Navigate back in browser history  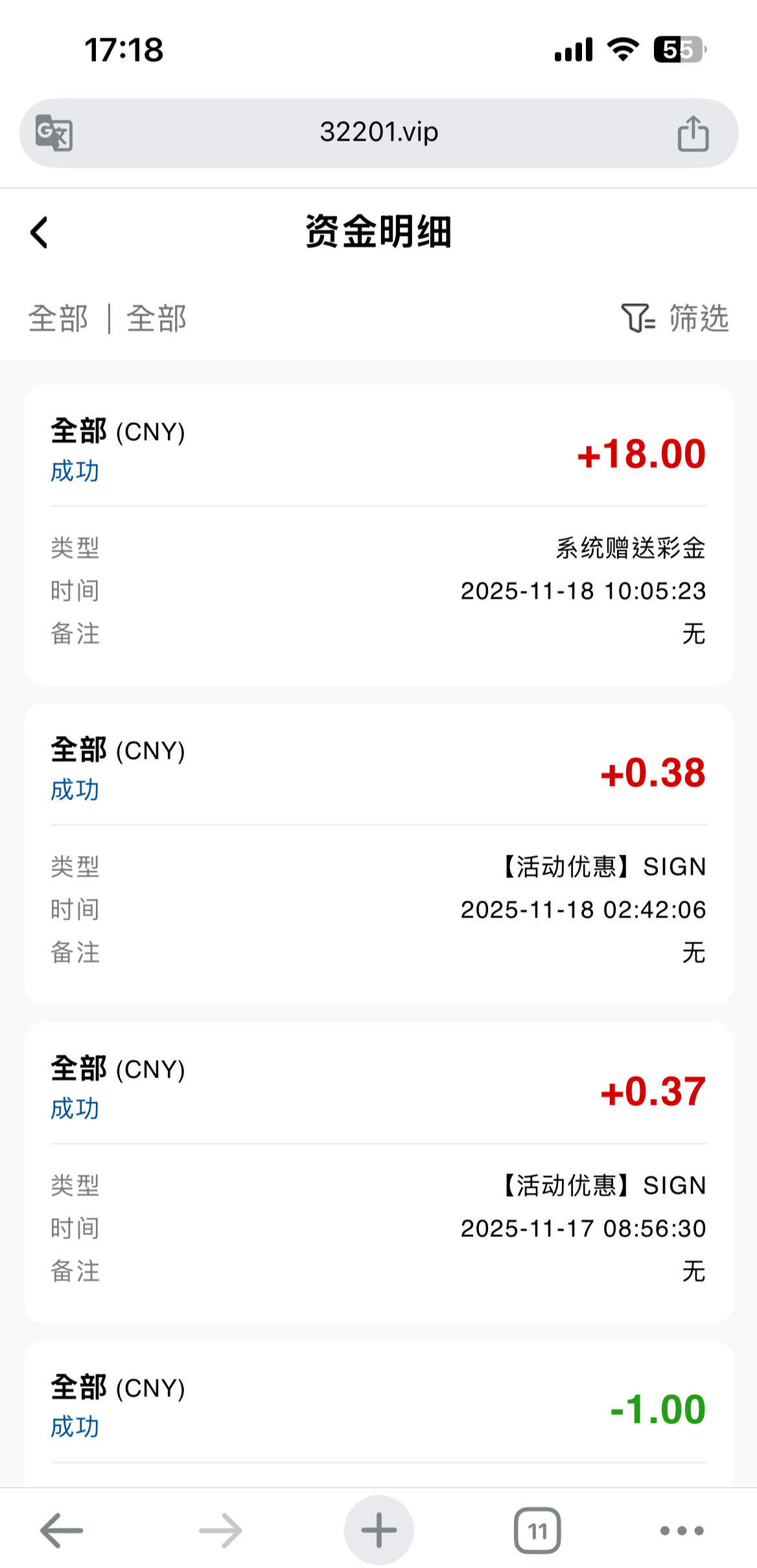click(x=62, y=1530)
